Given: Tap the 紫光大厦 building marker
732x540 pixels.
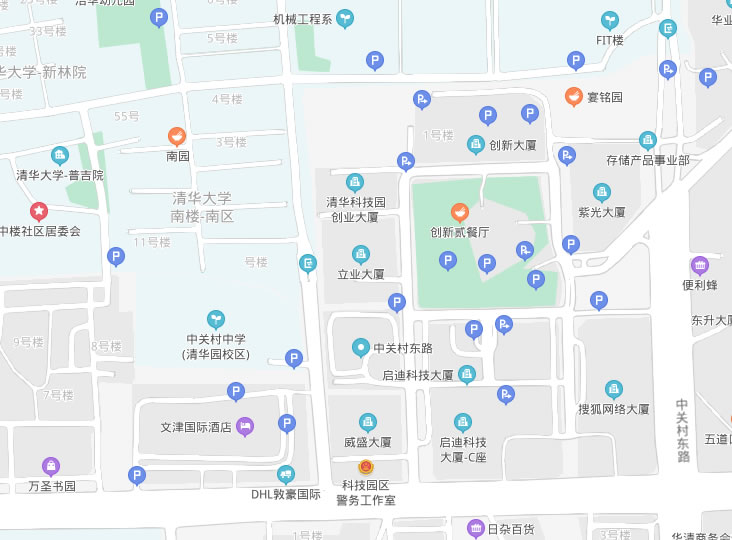Looking at the screenshot, I should pyautogui.click(x=602, y=192).
